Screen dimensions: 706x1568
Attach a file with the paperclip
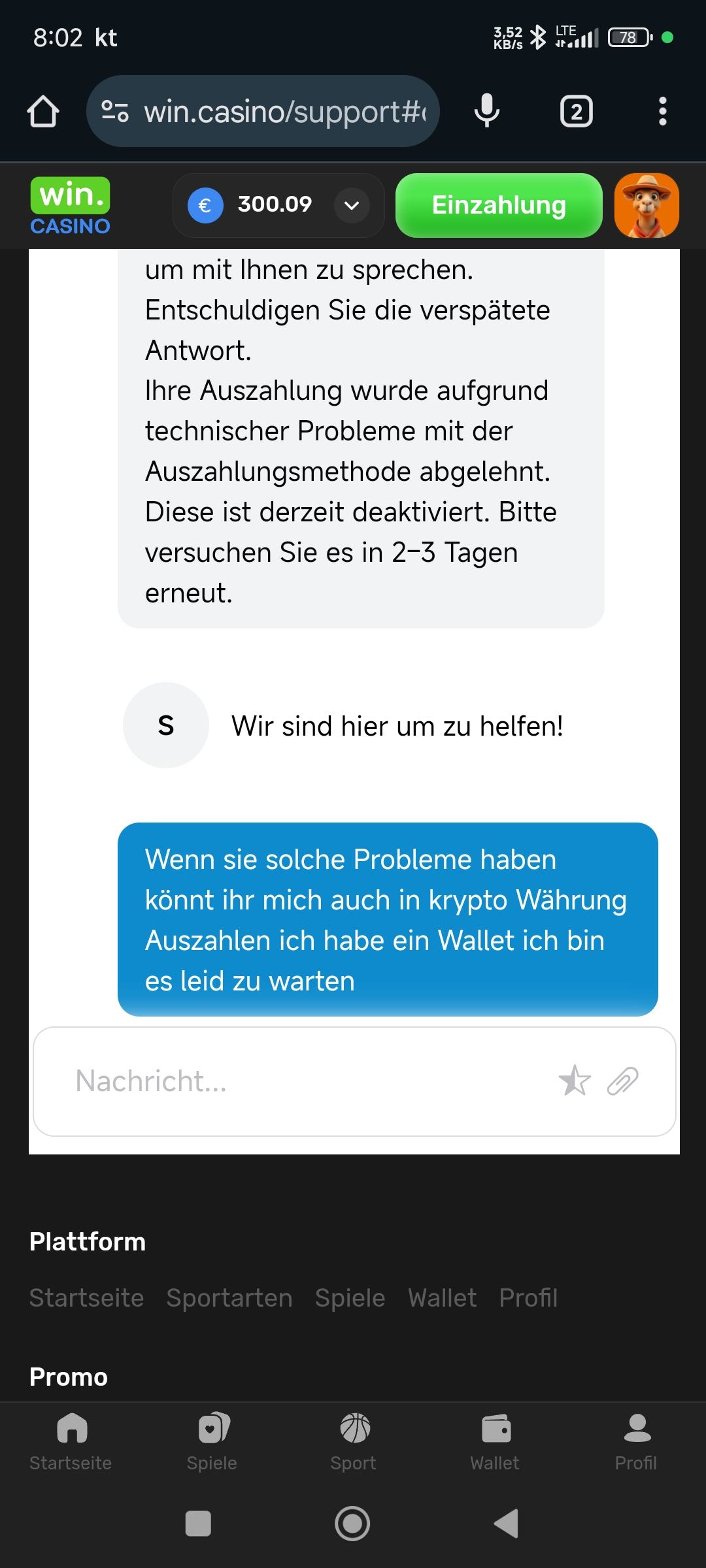coord(623,1081)
